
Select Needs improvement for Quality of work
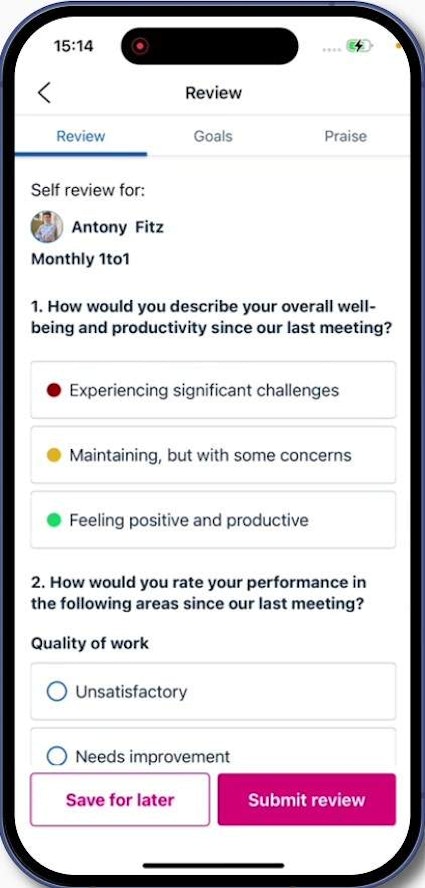click(213, 748)
